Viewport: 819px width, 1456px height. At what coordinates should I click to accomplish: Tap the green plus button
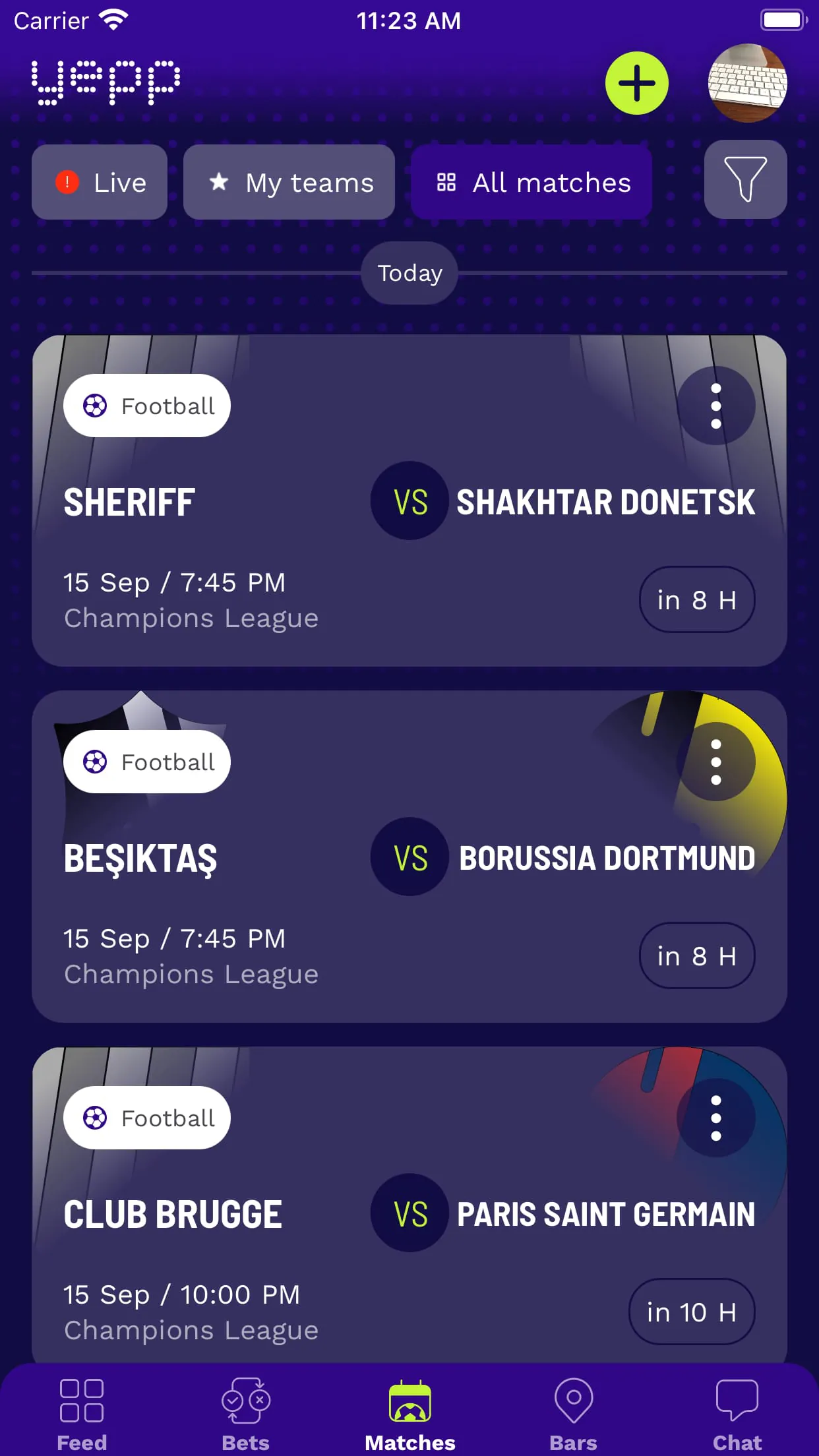click(636, 83)
